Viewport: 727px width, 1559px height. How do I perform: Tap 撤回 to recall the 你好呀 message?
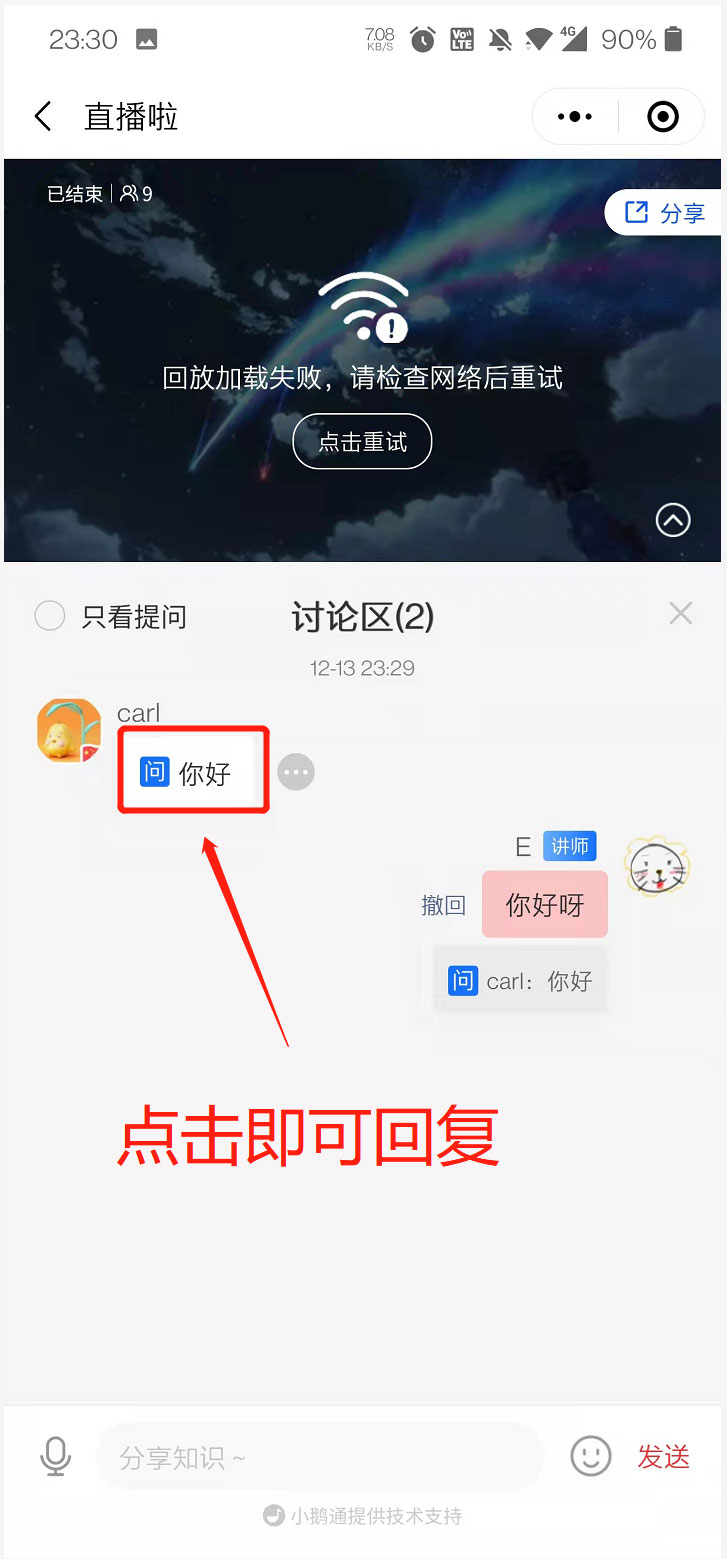tap(443, 905)
